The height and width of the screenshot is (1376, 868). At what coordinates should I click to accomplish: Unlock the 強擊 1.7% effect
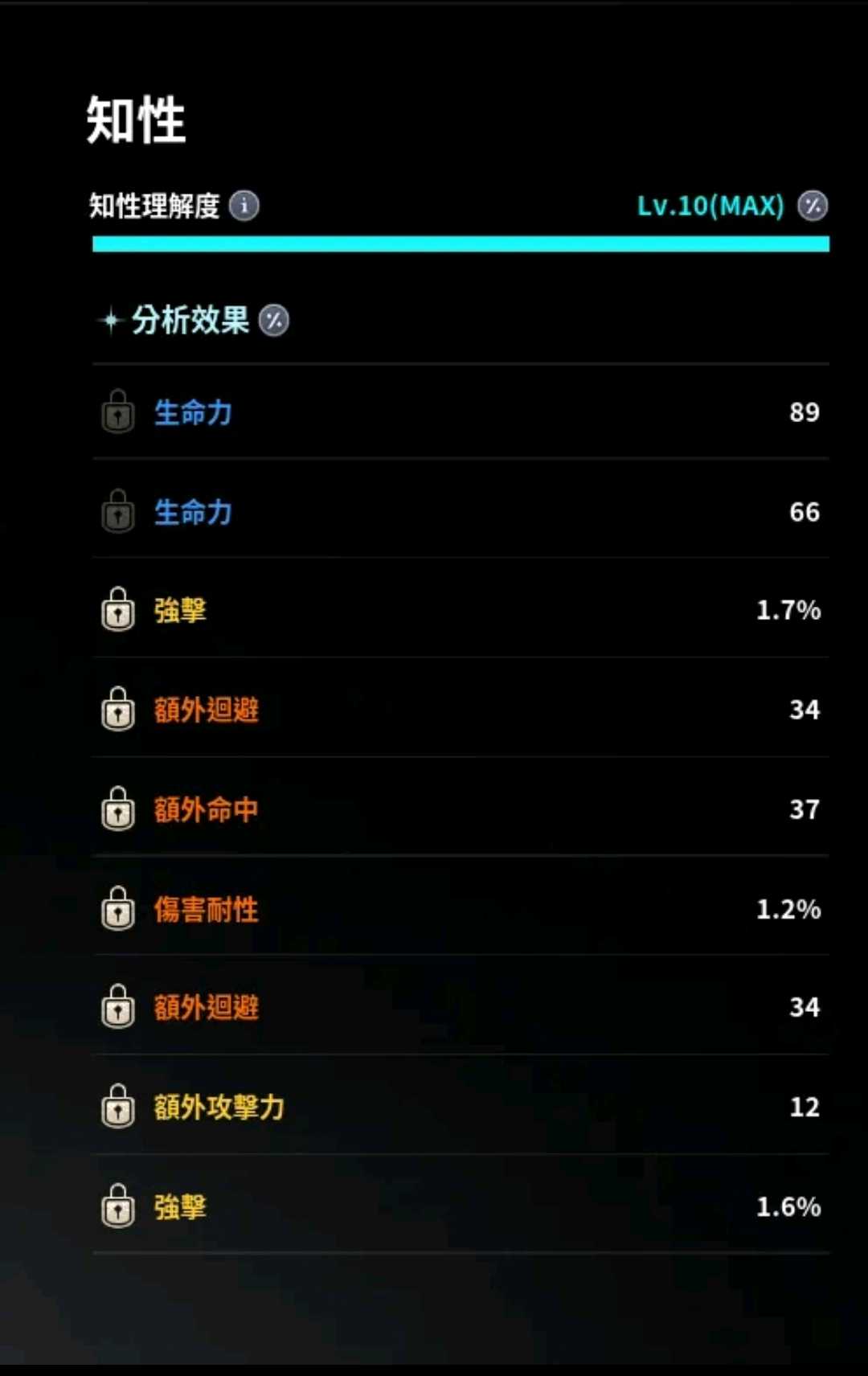point(118,610)
